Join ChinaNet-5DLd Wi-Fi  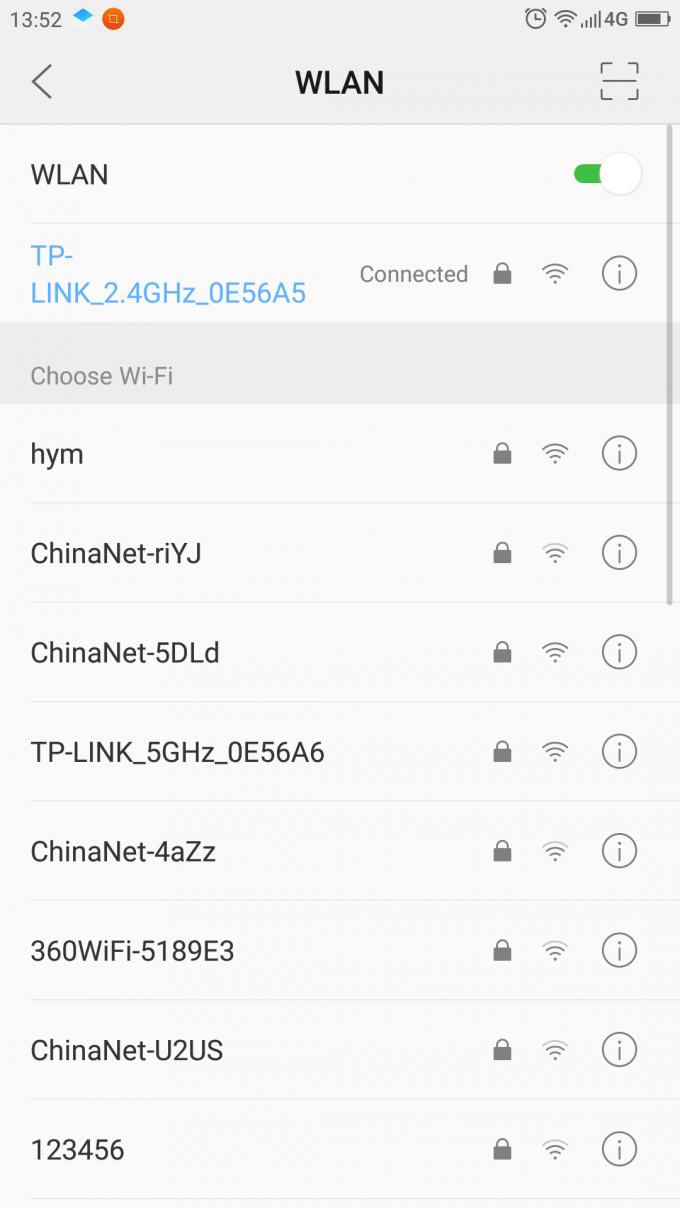click(340, 652)
